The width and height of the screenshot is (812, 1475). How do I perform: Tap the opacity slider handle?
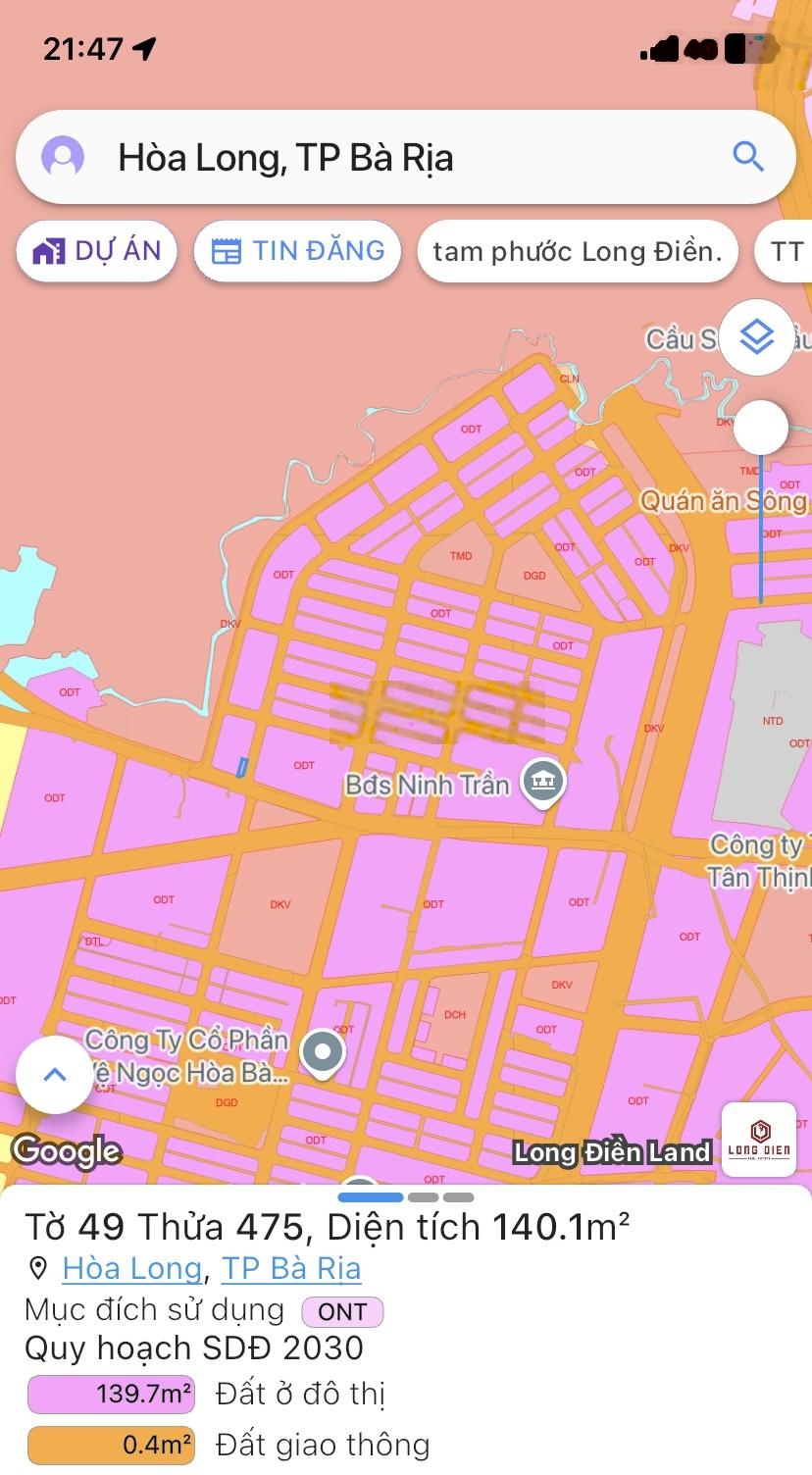[x=761, y=428]
